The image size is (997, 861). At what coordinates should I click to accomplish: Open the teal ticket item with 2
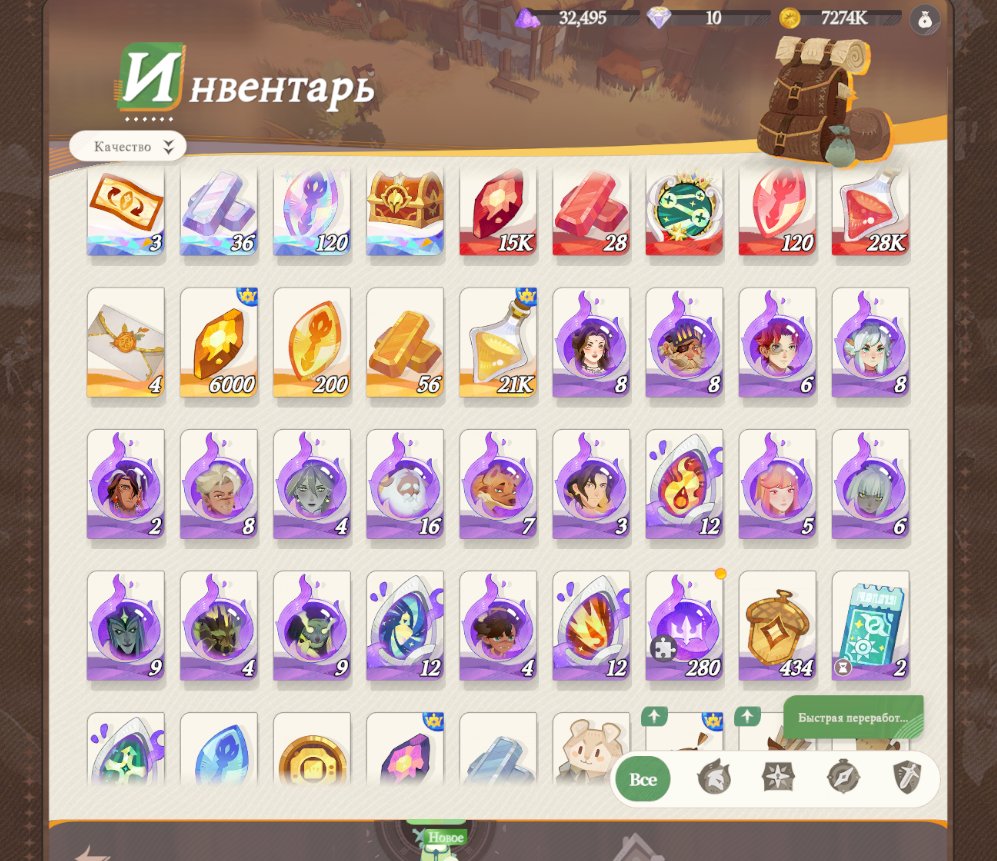tap(870, 626)
